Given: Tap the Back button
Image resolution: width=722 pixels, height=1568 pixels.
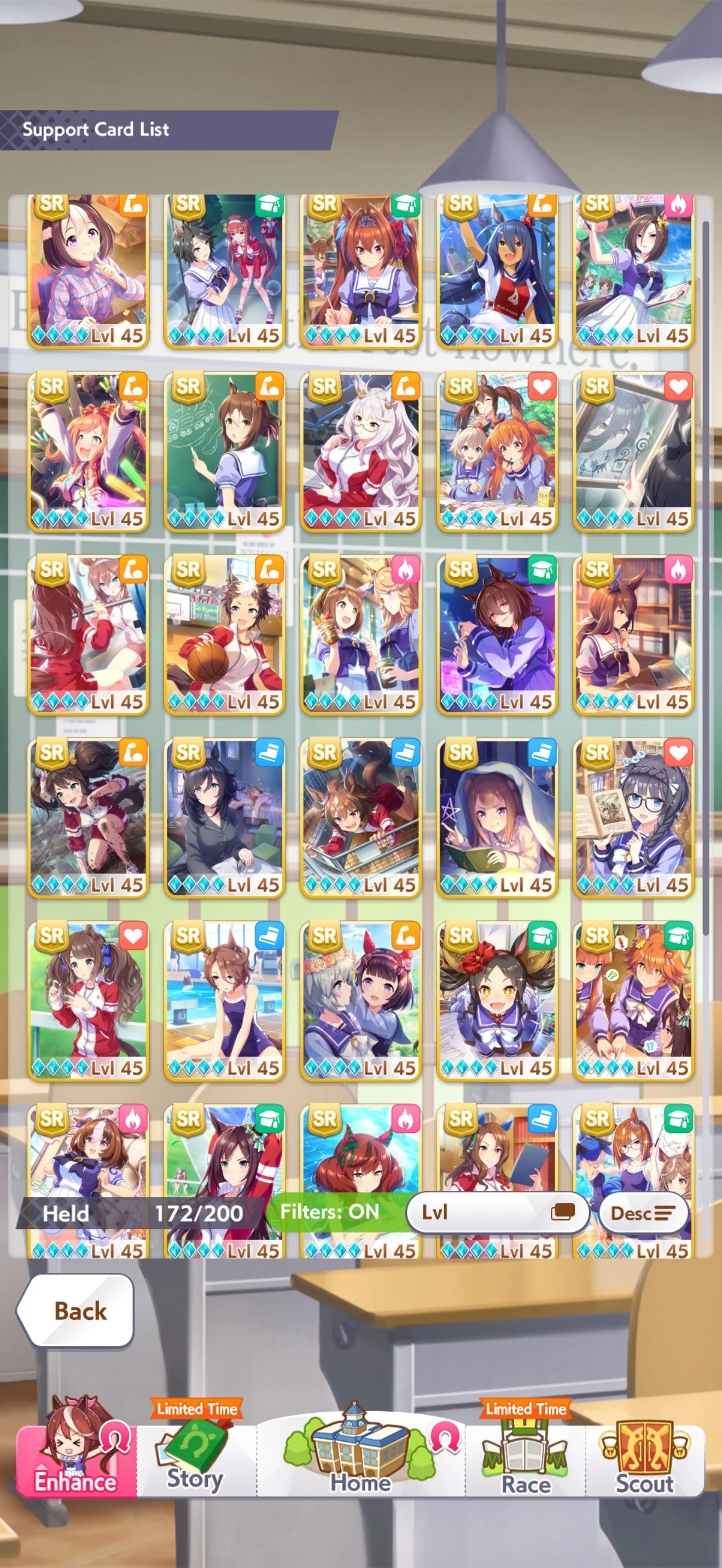Looking at the screenshot, I should 76,1310.
